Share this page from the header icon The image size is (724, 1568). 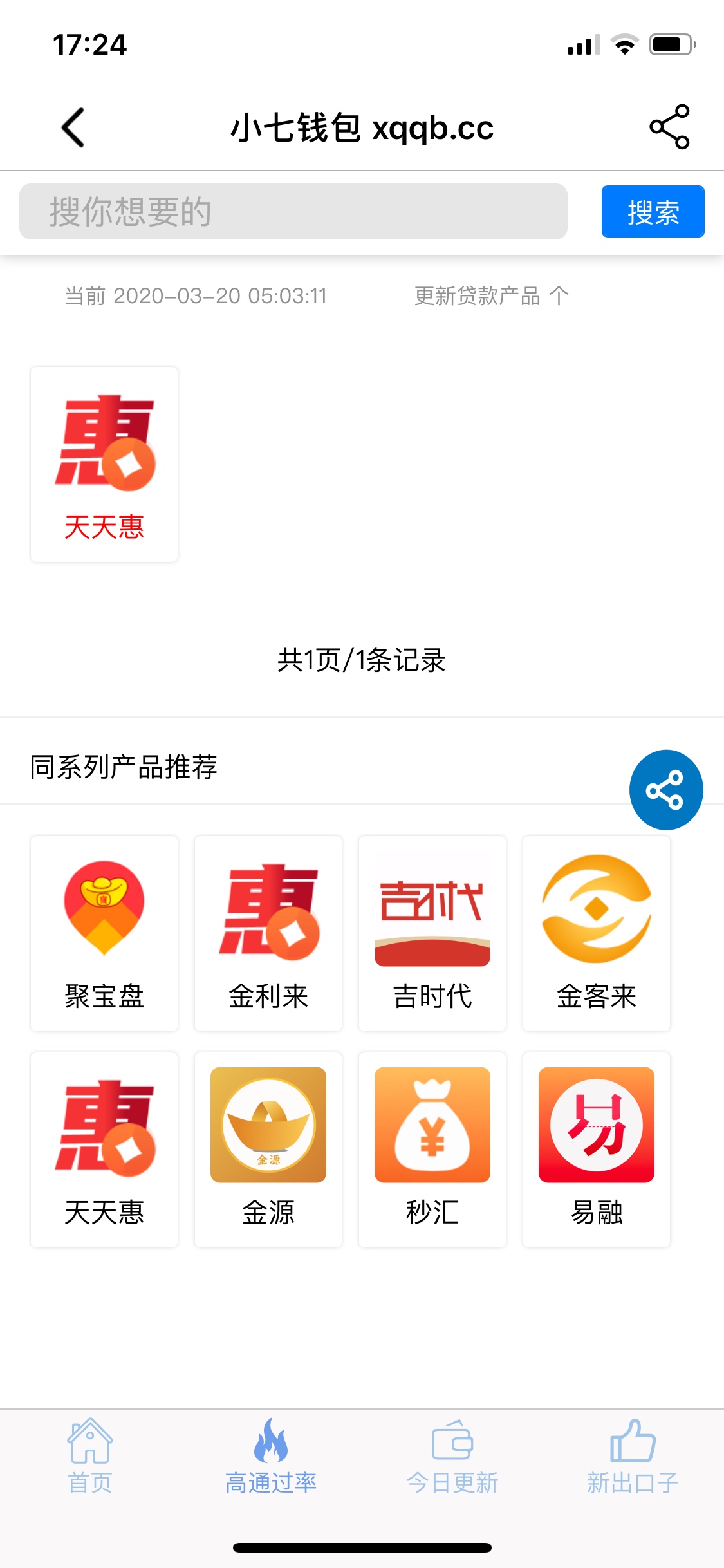point(669,127)
